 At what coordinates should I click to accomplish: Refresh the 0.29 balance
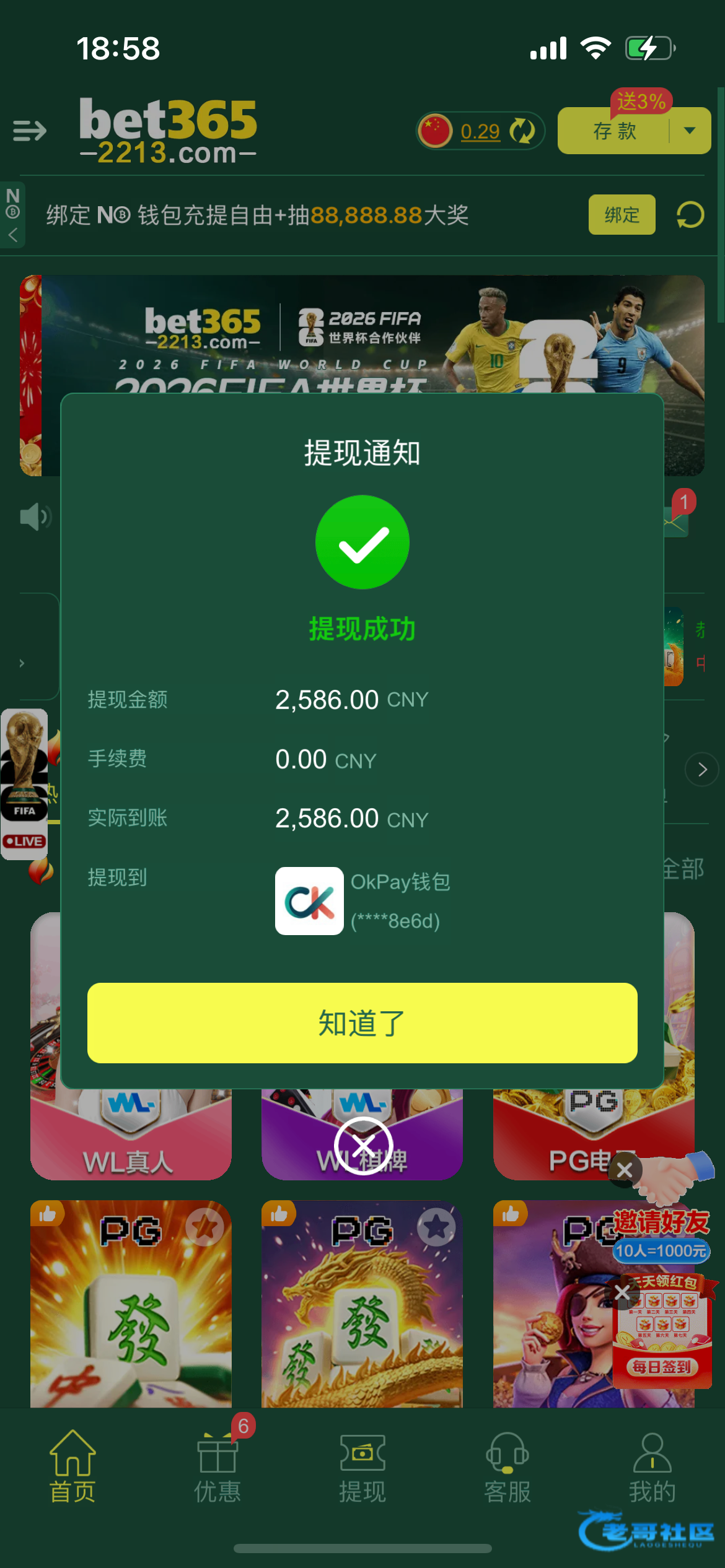tap(522, 131)
